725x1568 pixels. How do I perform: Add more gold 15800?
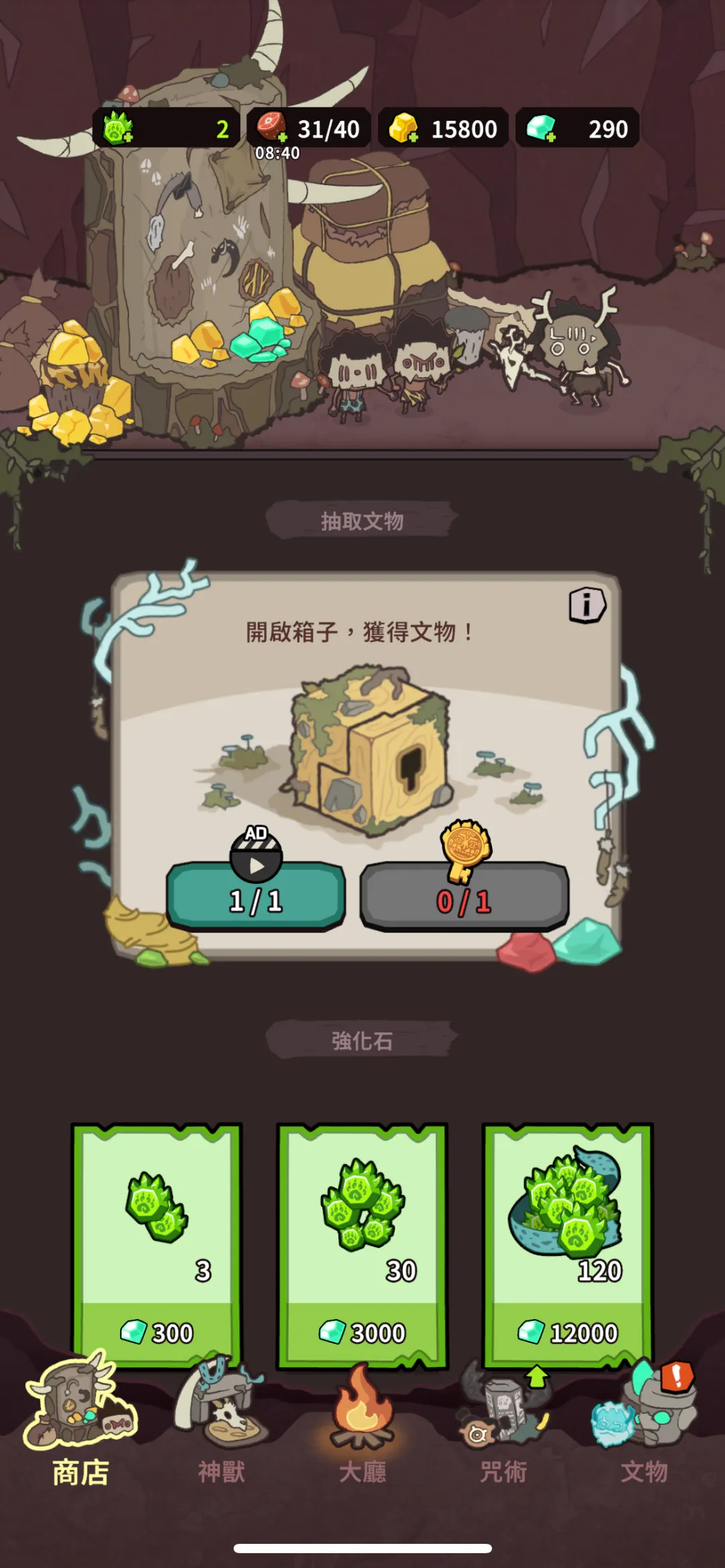pyautogui.click(x=404, y=128)
